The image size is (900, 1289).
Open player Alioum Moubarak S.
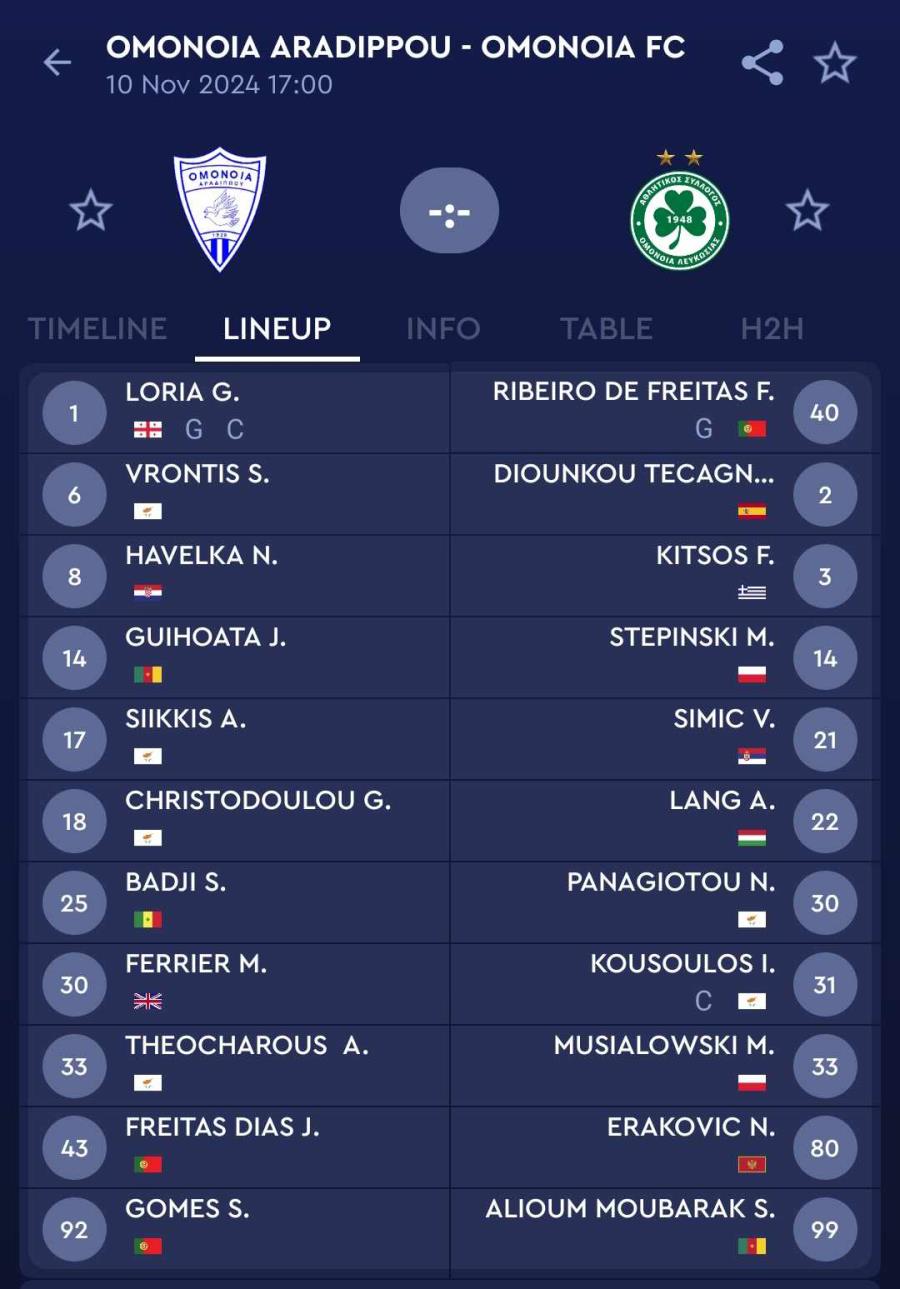[630, 1209]
